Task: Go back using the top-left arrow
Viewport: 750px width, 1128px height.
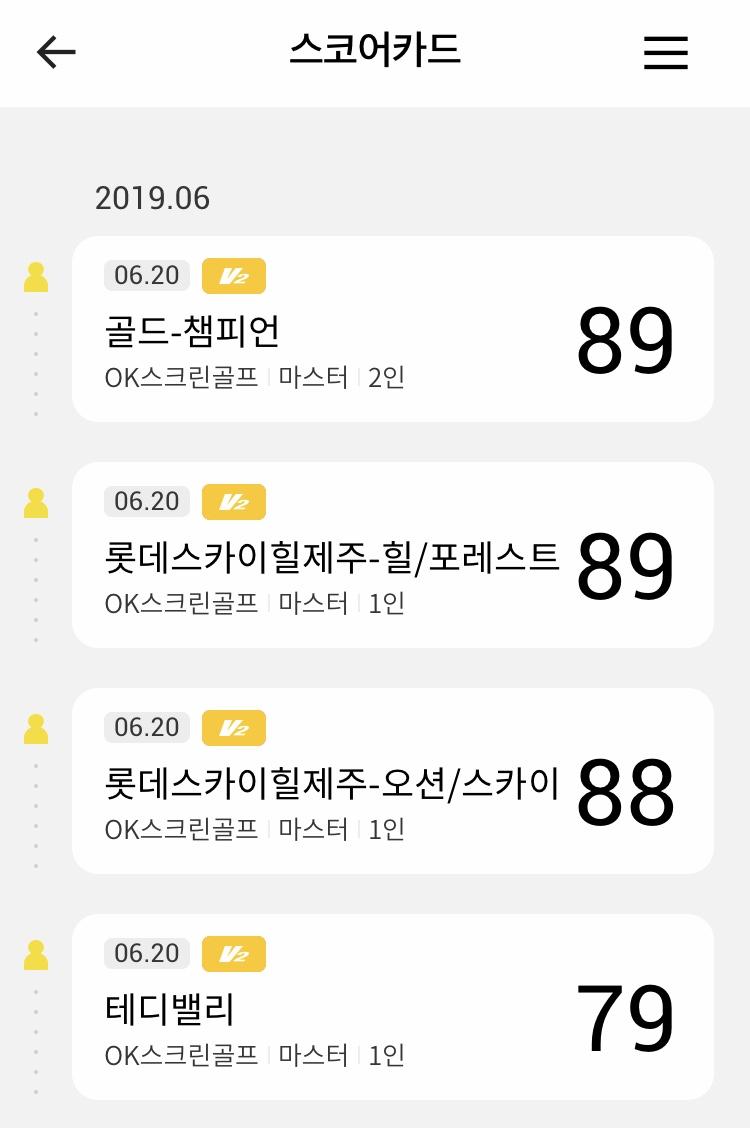Action: click(x=56, y=52)
